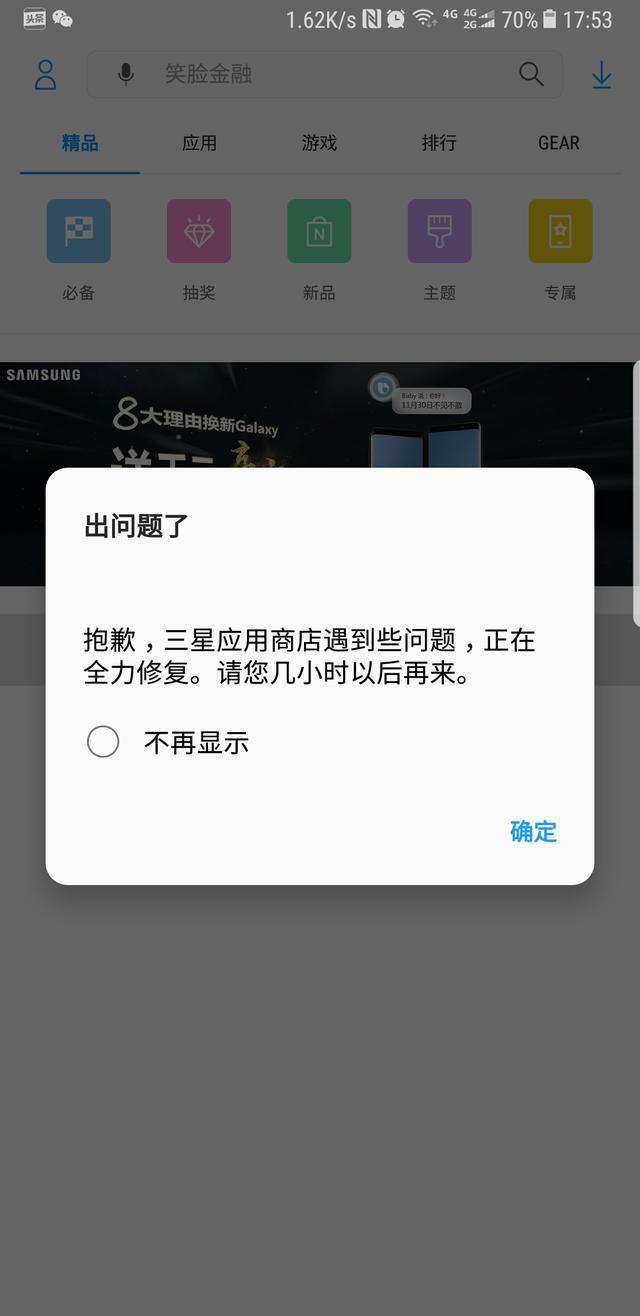Open the account profile icon
The height and width of the screenshot is (1316, 640).
[x=46, y=75]
